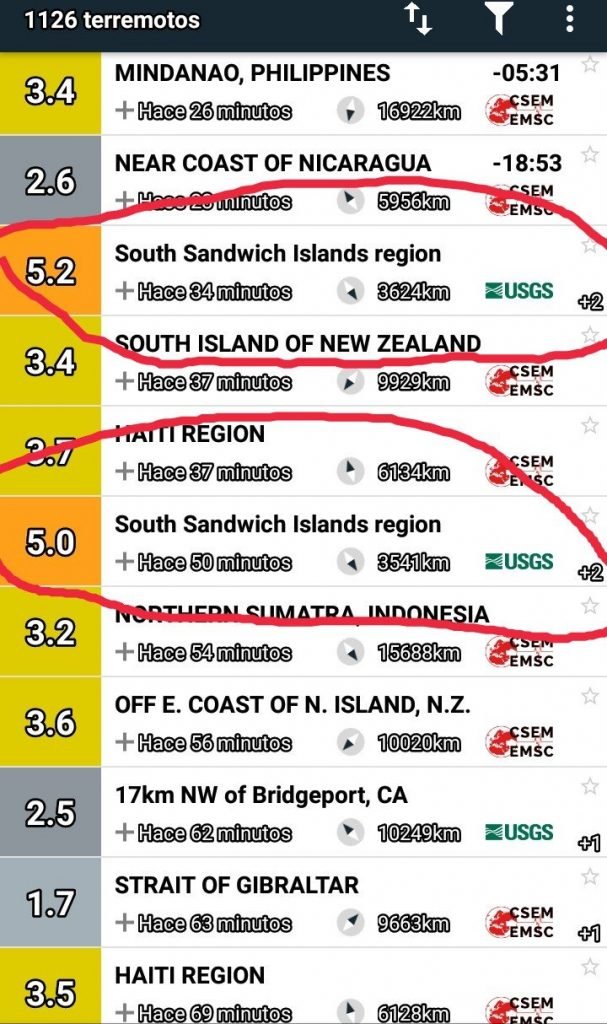Open the earthquake filter
This screenshot has height=1024, width=607.
pyautogui.click(x=498, y=19)
